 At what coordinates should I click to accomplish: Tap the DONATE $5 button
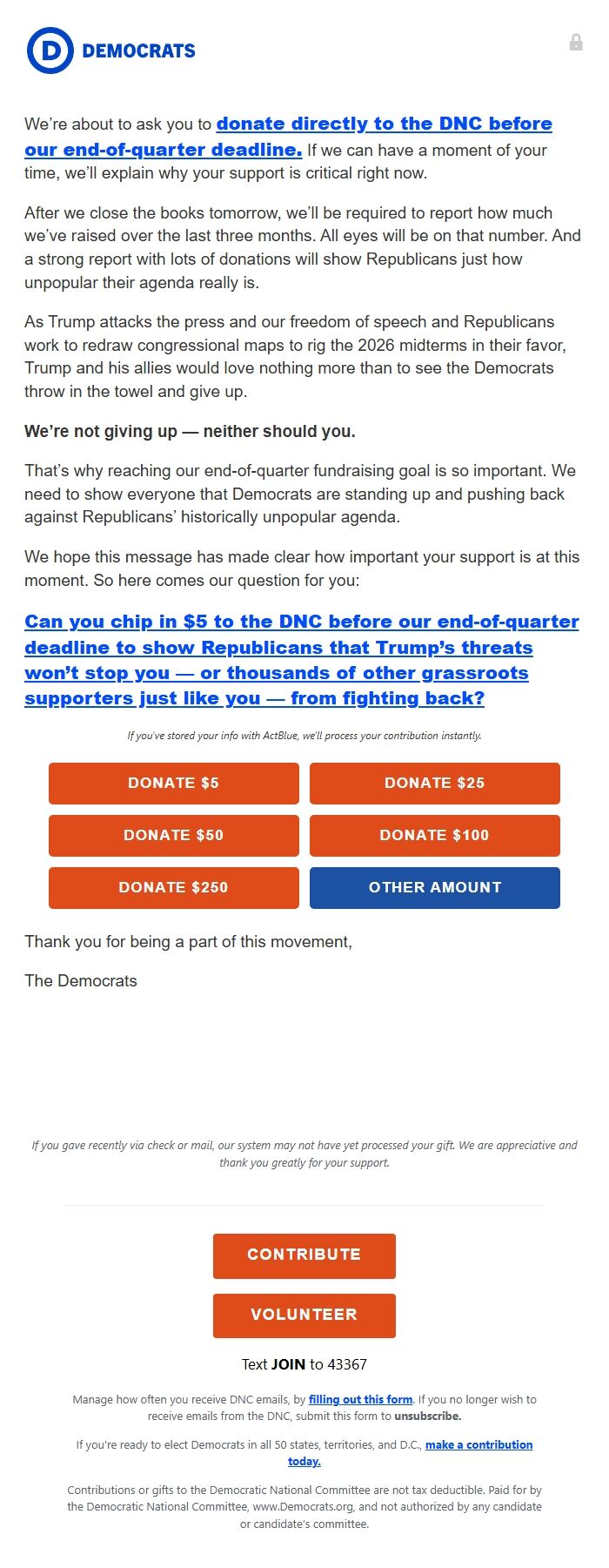click(x=174, y=783)
